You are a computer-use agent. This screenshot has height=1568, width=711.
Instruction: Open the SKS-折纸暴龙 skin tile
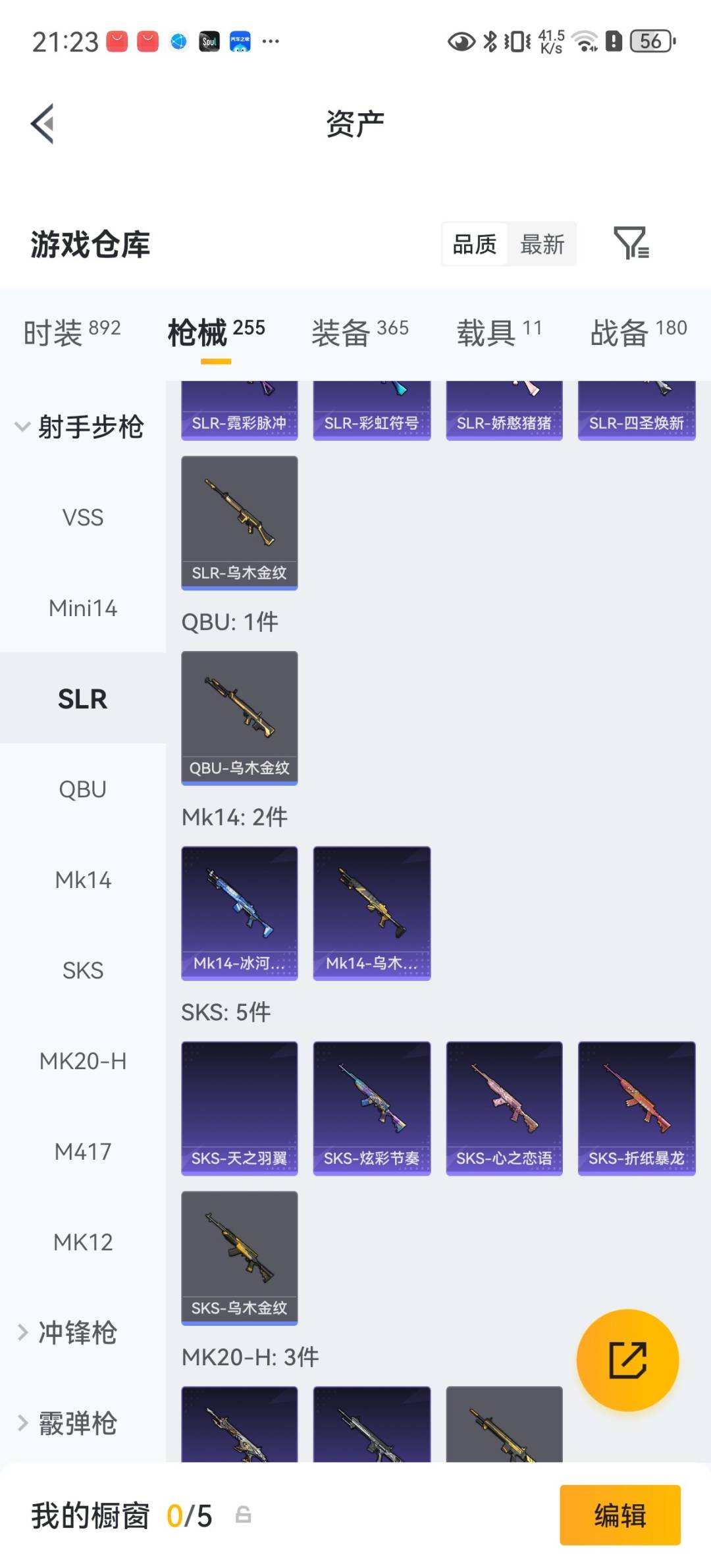click(637, 1108)
